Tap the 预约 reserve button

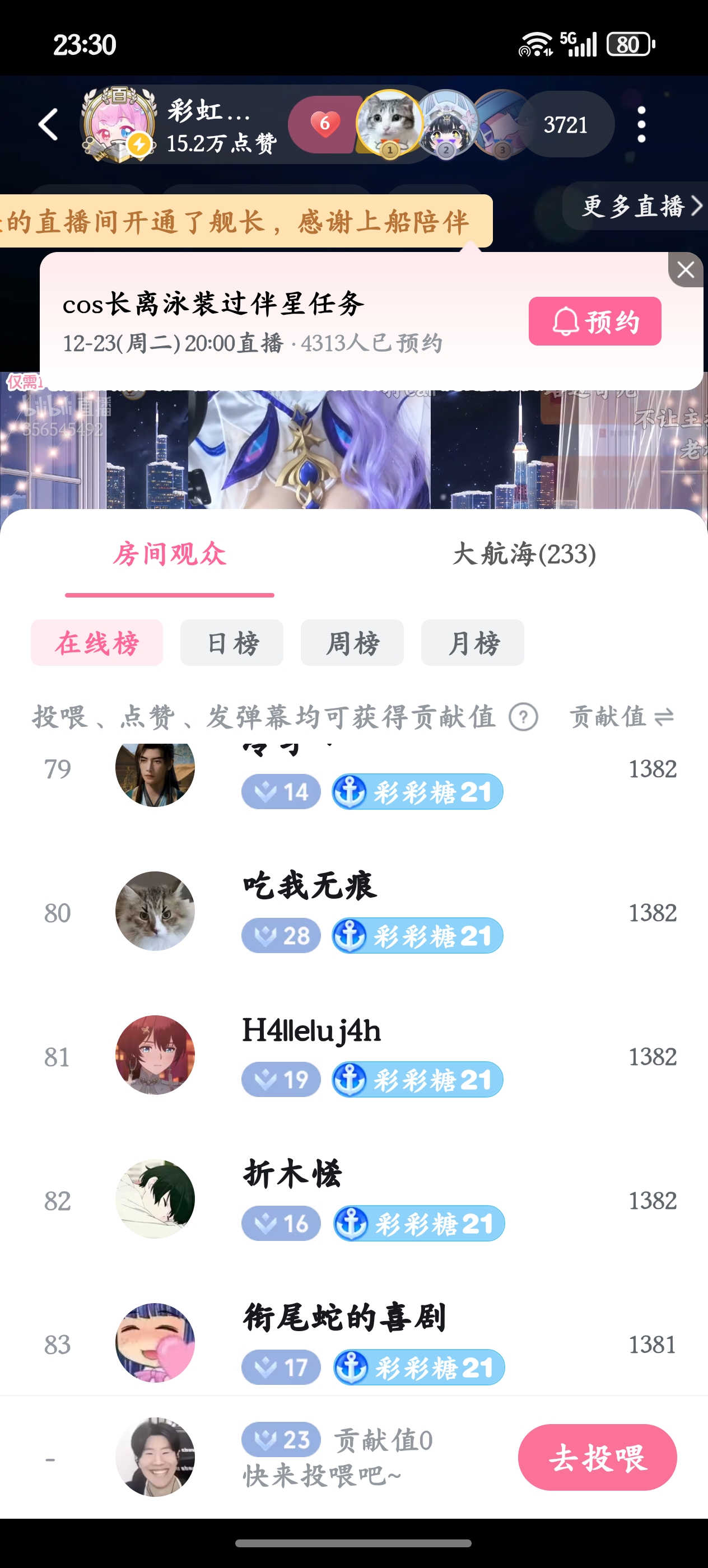click(594, 321)
